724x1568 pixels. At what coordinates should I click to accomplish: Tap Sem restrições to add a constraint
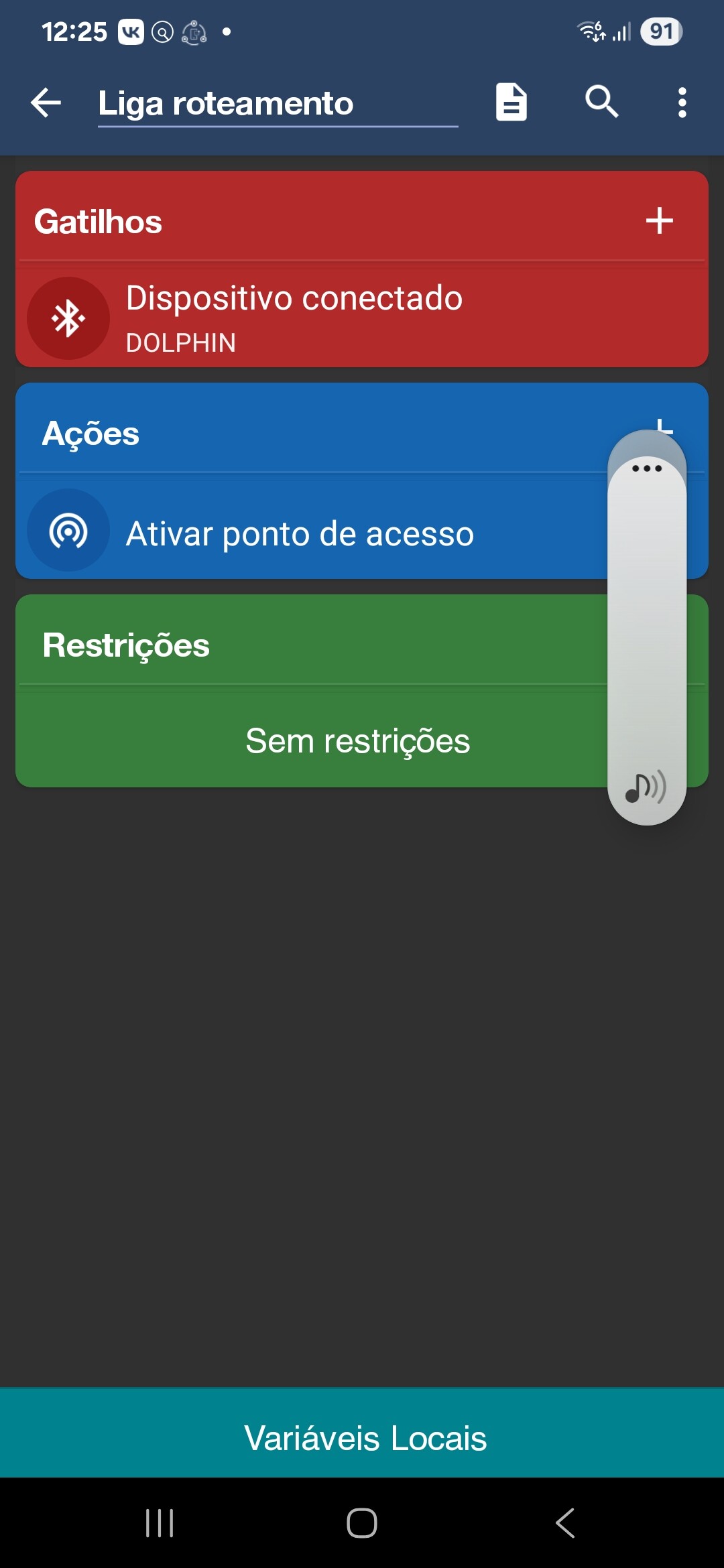coord(357,740)
